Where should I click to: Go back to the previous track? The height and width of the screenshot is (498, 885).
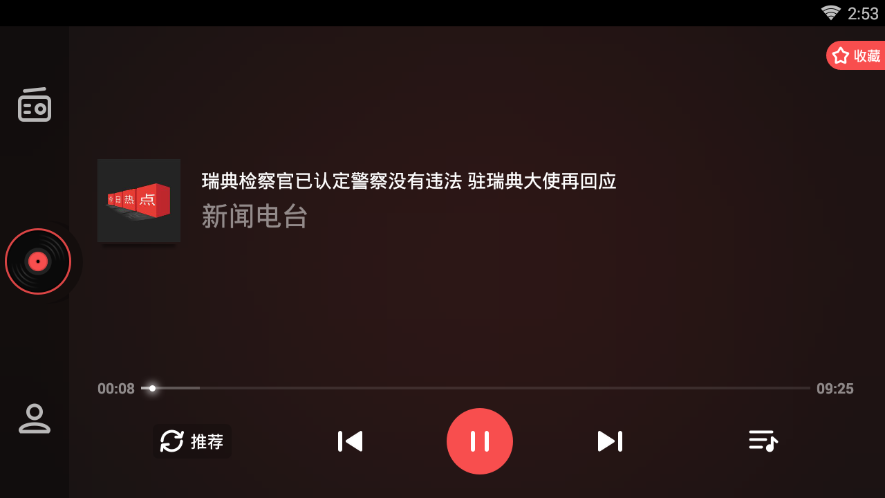pos(349,441)
